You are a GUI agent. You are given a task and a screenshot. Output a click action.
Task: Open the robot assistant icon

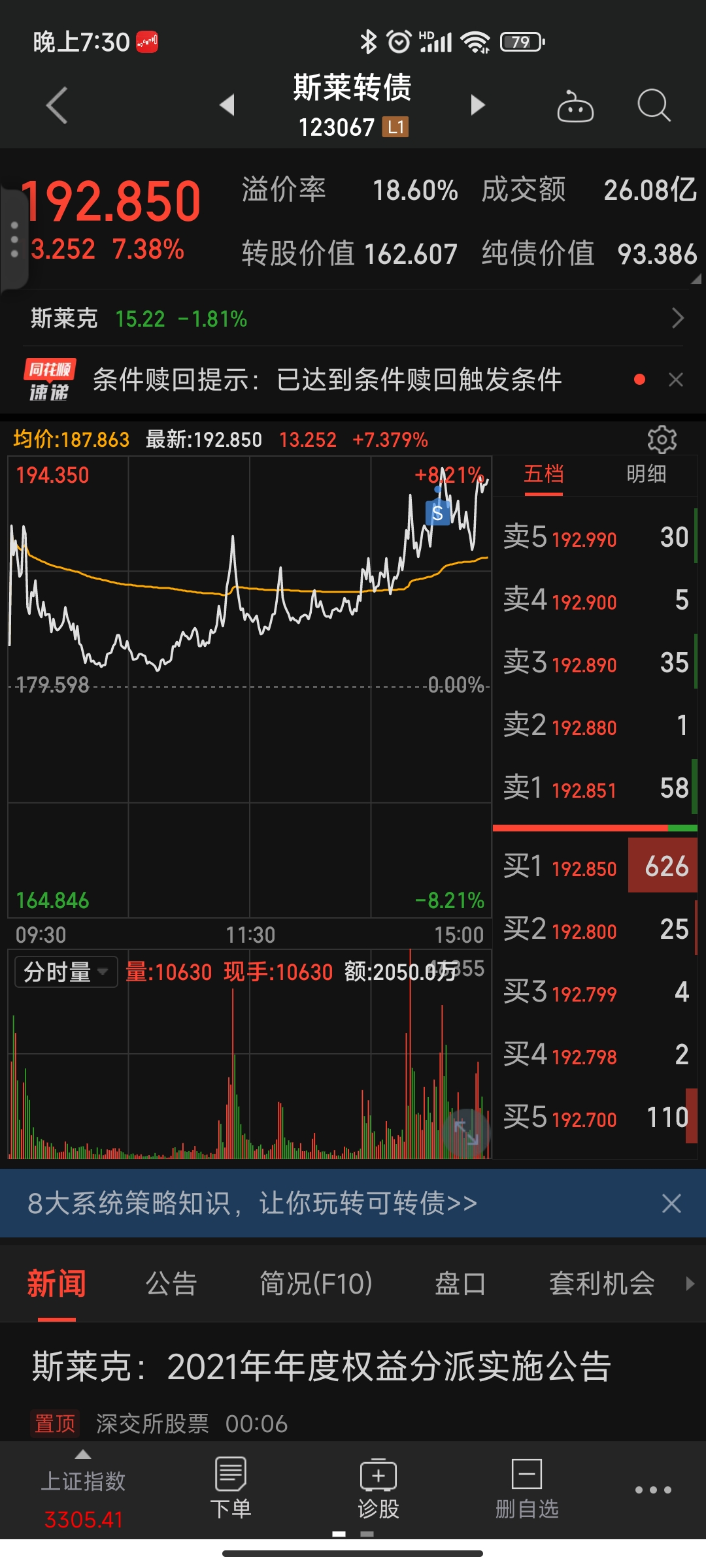(575, 106)
